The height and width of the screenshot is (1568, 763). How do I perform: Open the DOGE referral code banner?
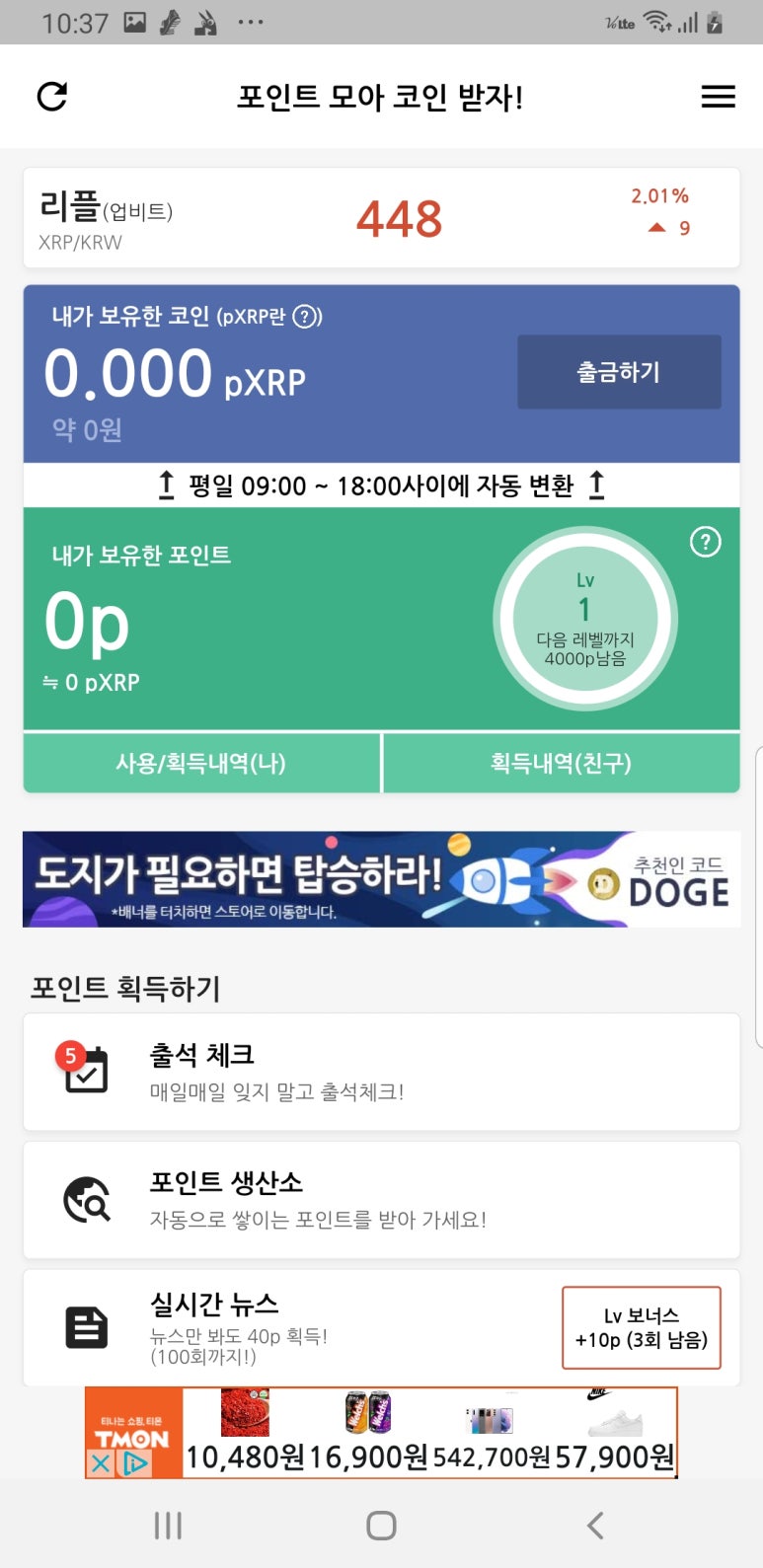[381, 878]
